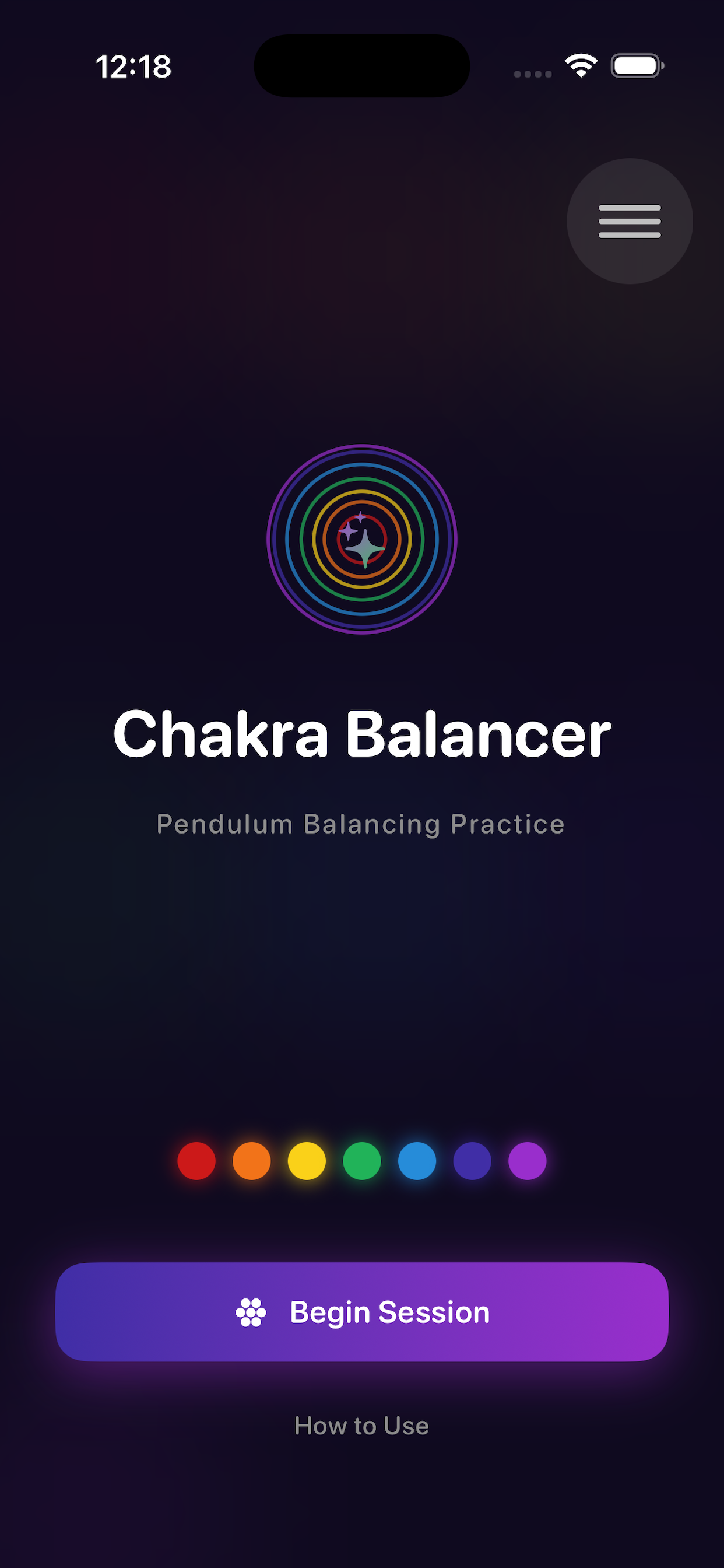This screenshot has height=1568, width=724.
Task: Select the orange sacral chakra dot
Action: tap(251, 1160)
